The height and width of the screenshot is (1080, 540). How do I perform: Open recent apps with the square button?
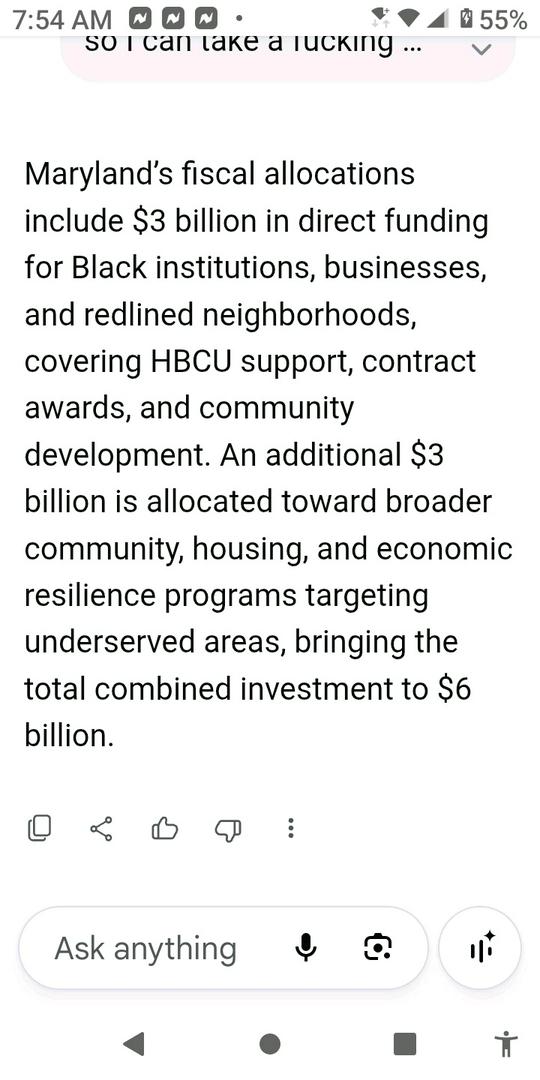click(x=405, y=1044)
